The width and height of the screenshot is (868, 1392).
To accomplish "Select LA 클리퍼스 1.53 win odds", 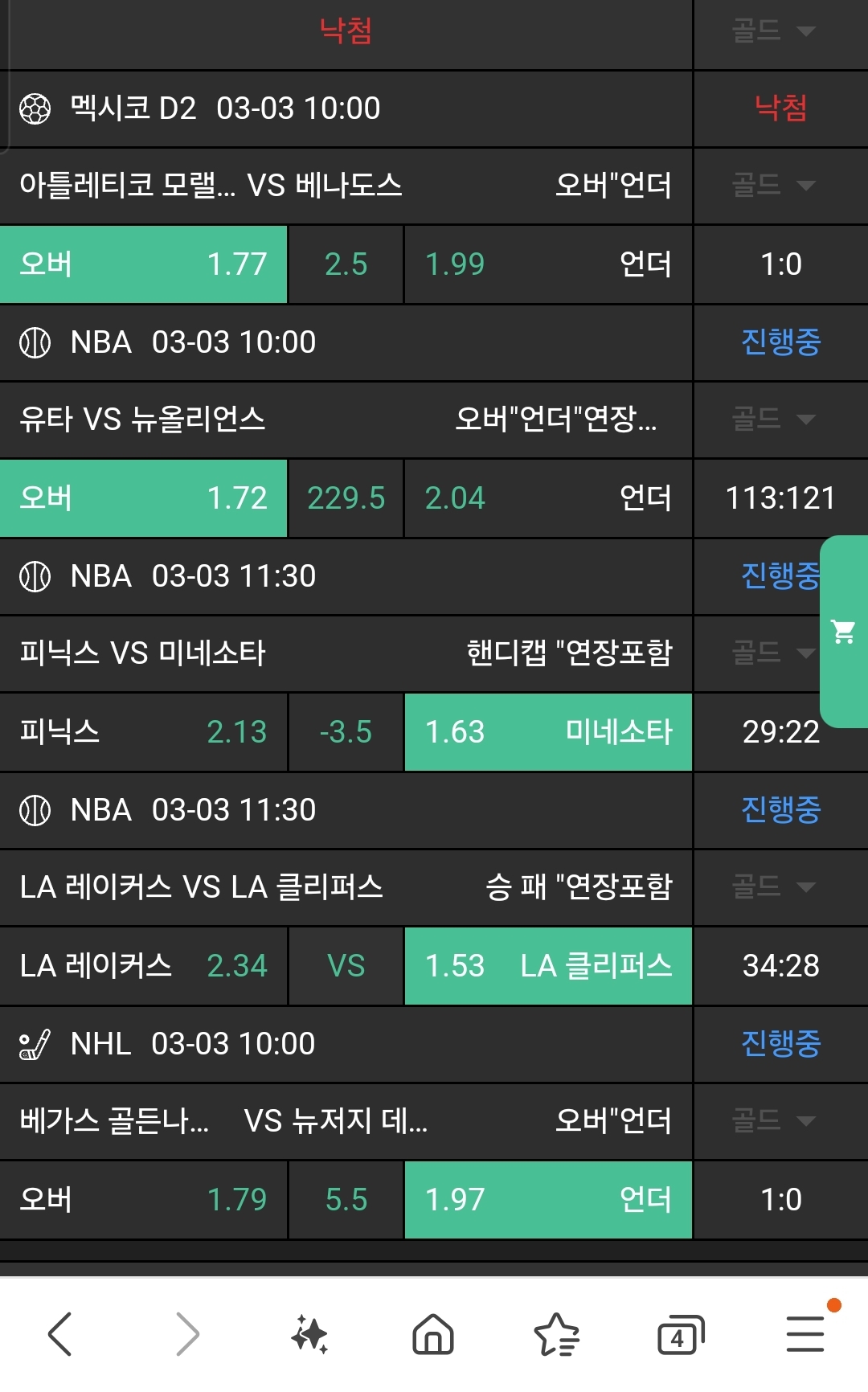I will [547, 966].
